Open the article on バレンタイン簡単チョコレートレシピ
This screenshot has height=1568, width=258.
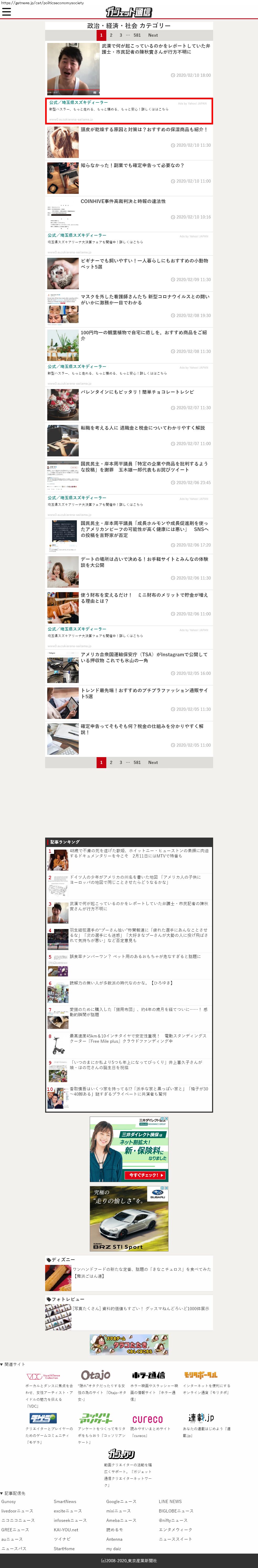[x=137, y=392]
